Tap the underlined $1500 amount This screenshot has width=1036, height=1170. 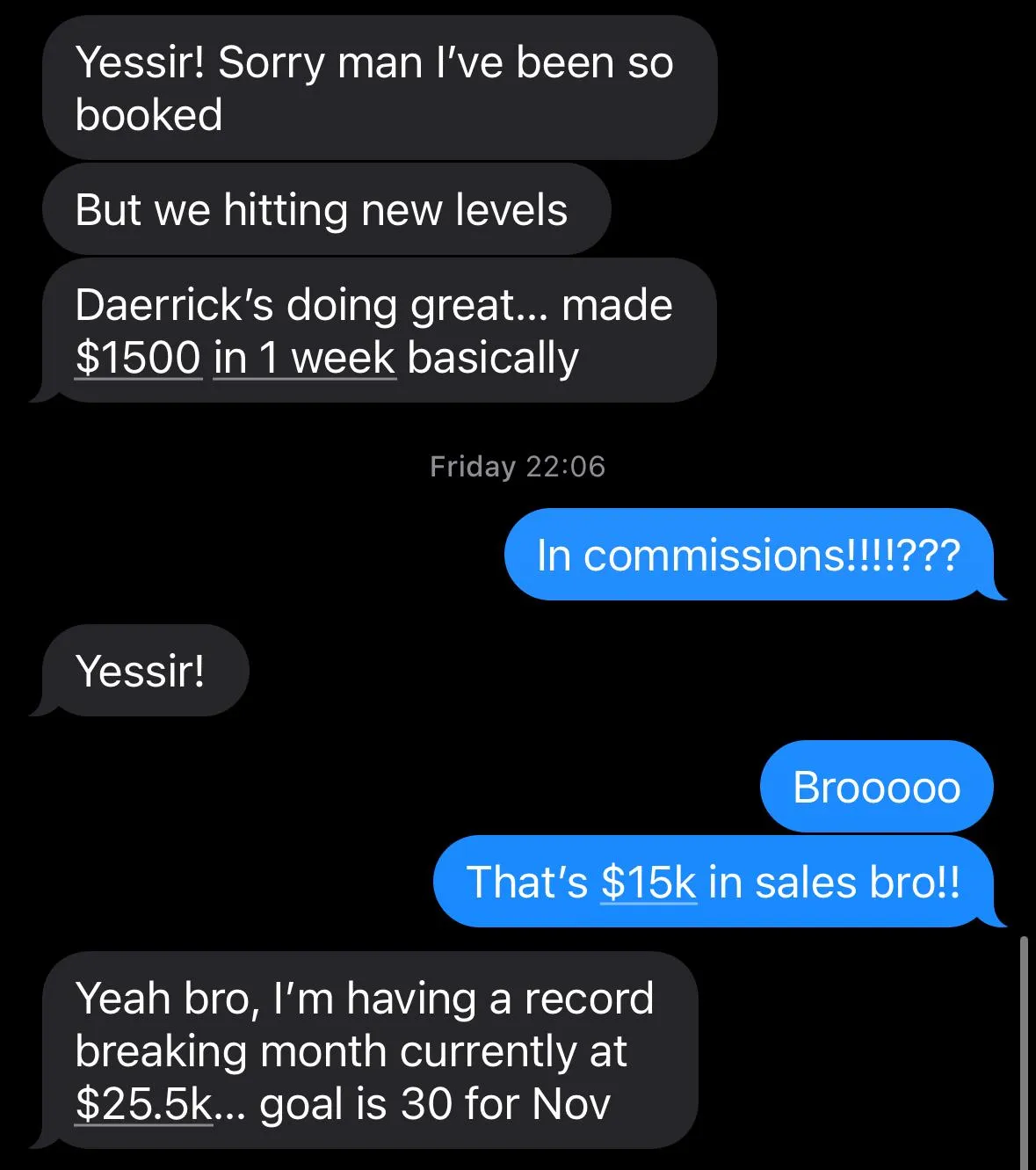pyautogui.click(x=138, y=358)
